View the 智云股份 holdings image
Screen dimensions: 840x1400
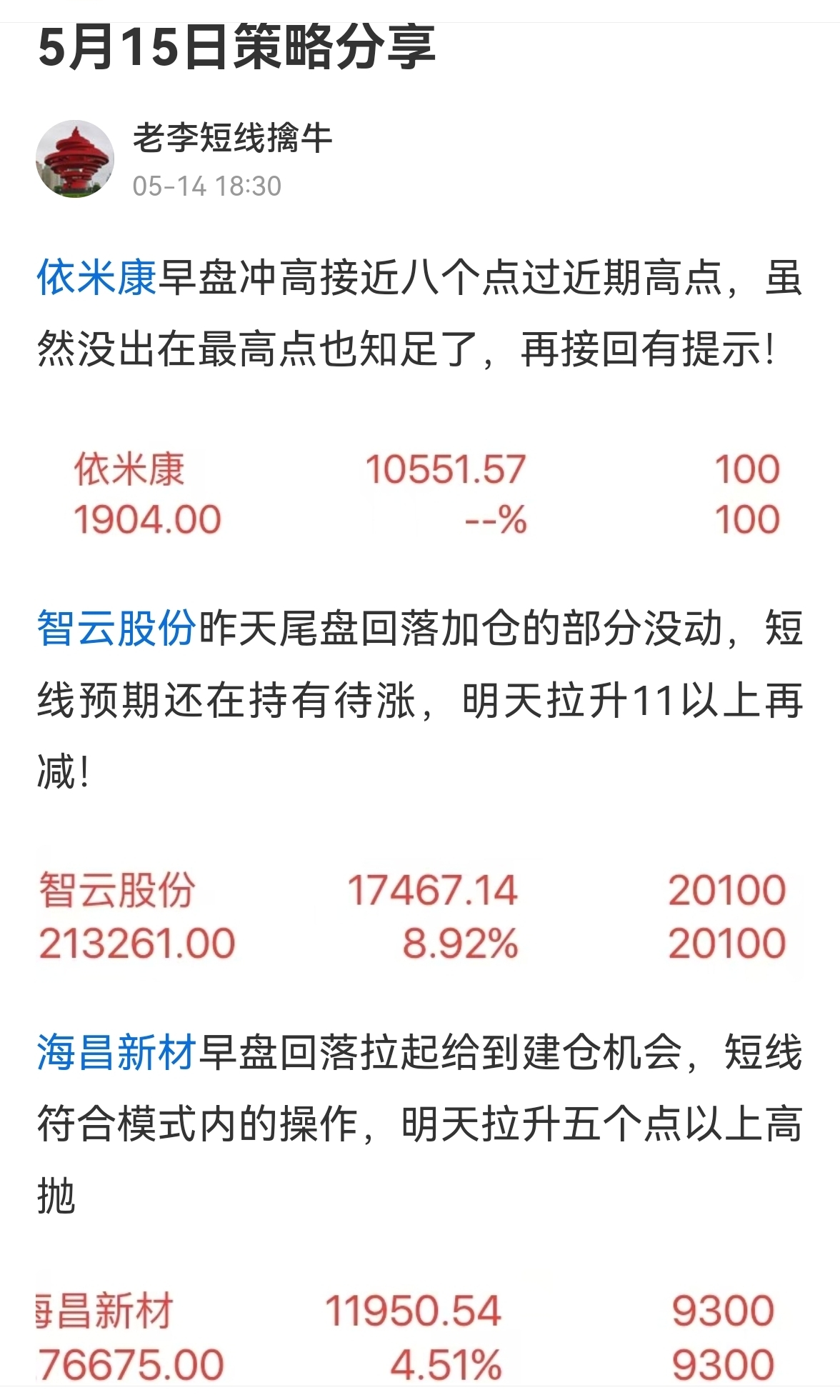[420, 916]
